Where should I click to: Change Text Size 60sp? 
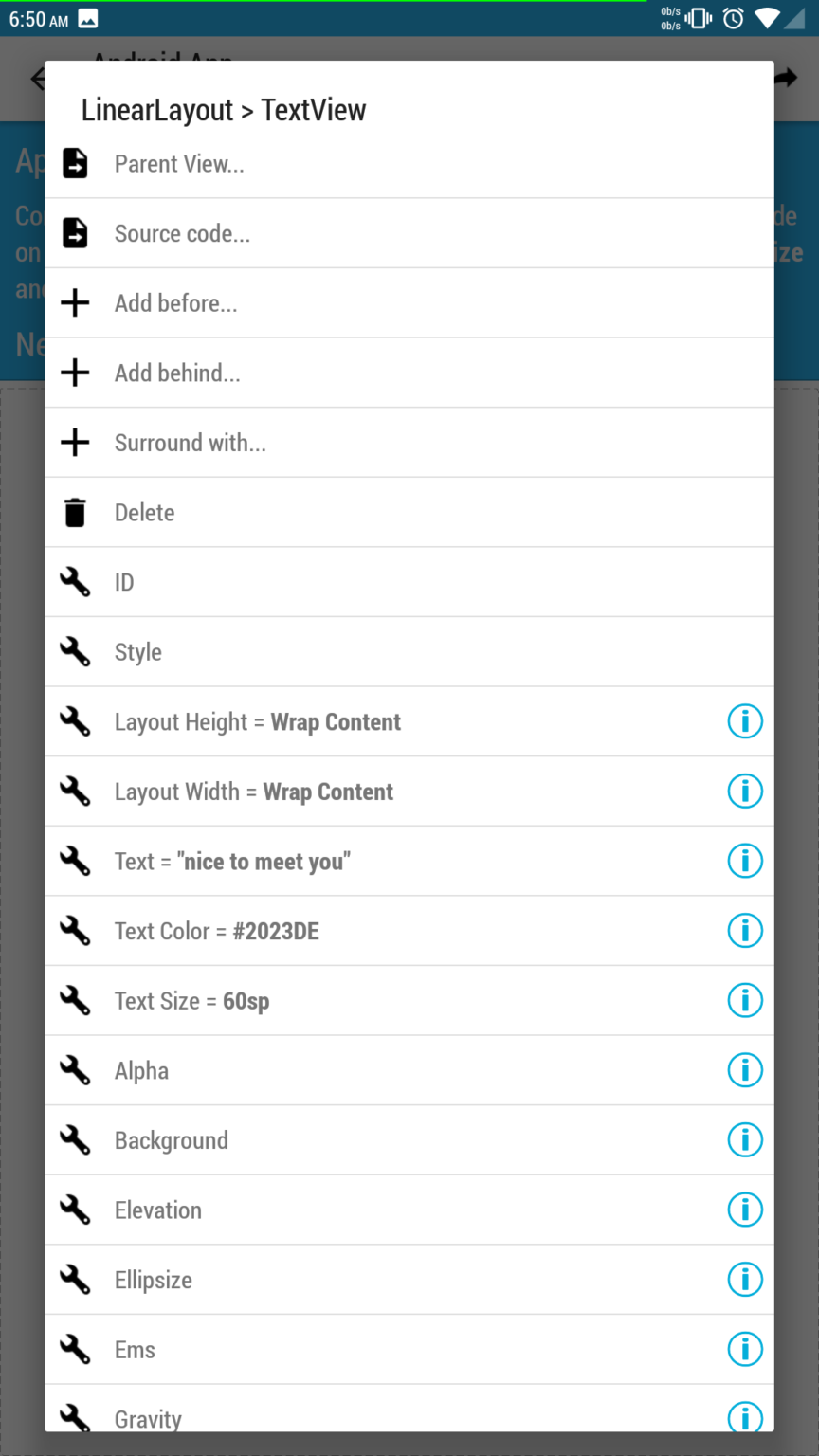point(191,1001)
